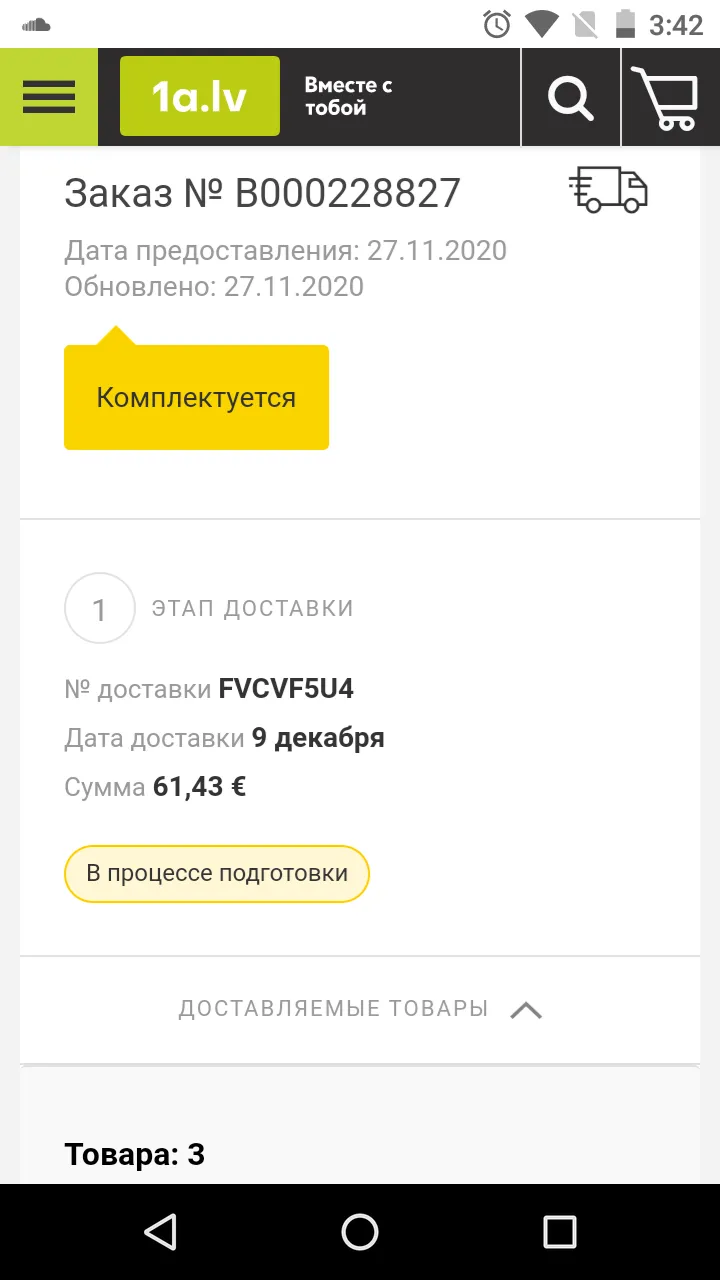The image size is (720, 1280).
Task: Open the search icon
Action: click(571, 97)
